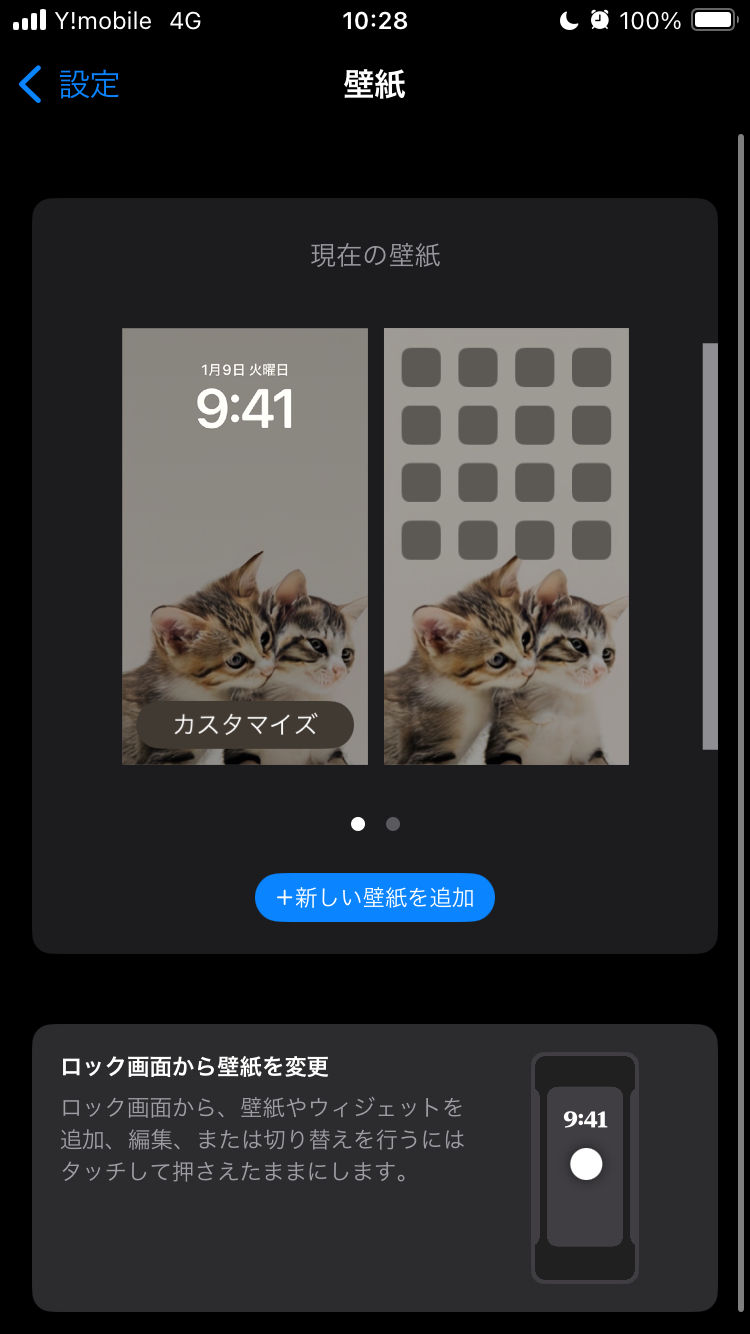Open the home screen wallpaper preview

pyautogui.click(x=506, y=546)
